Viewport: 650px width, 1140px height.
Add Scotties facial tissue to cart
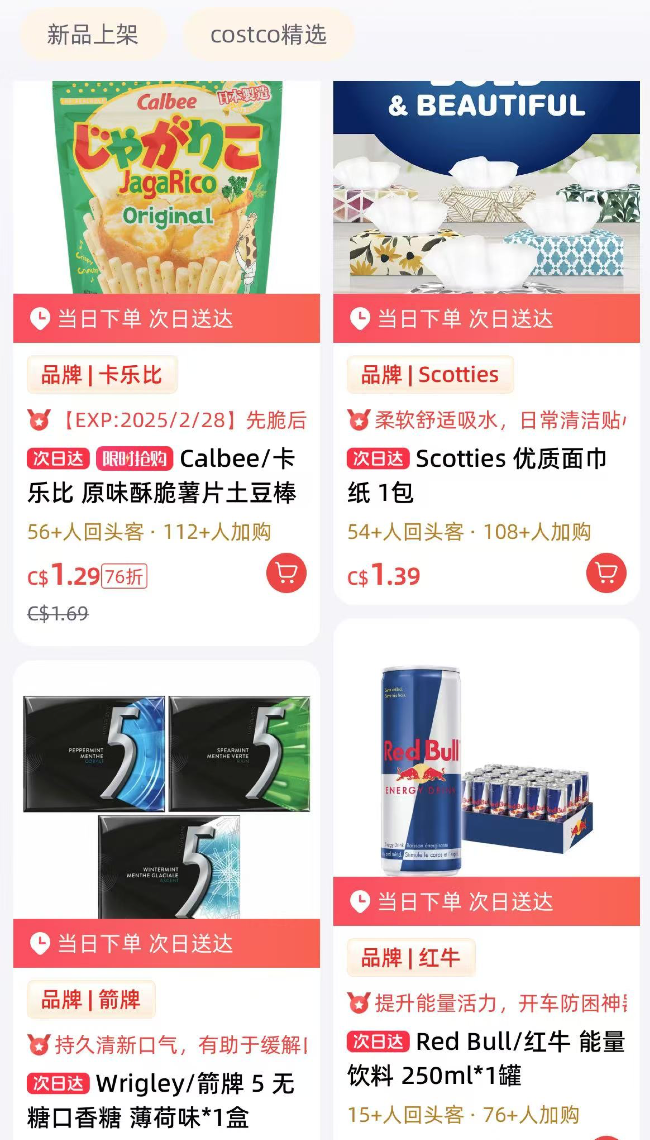tap(606, 573)
